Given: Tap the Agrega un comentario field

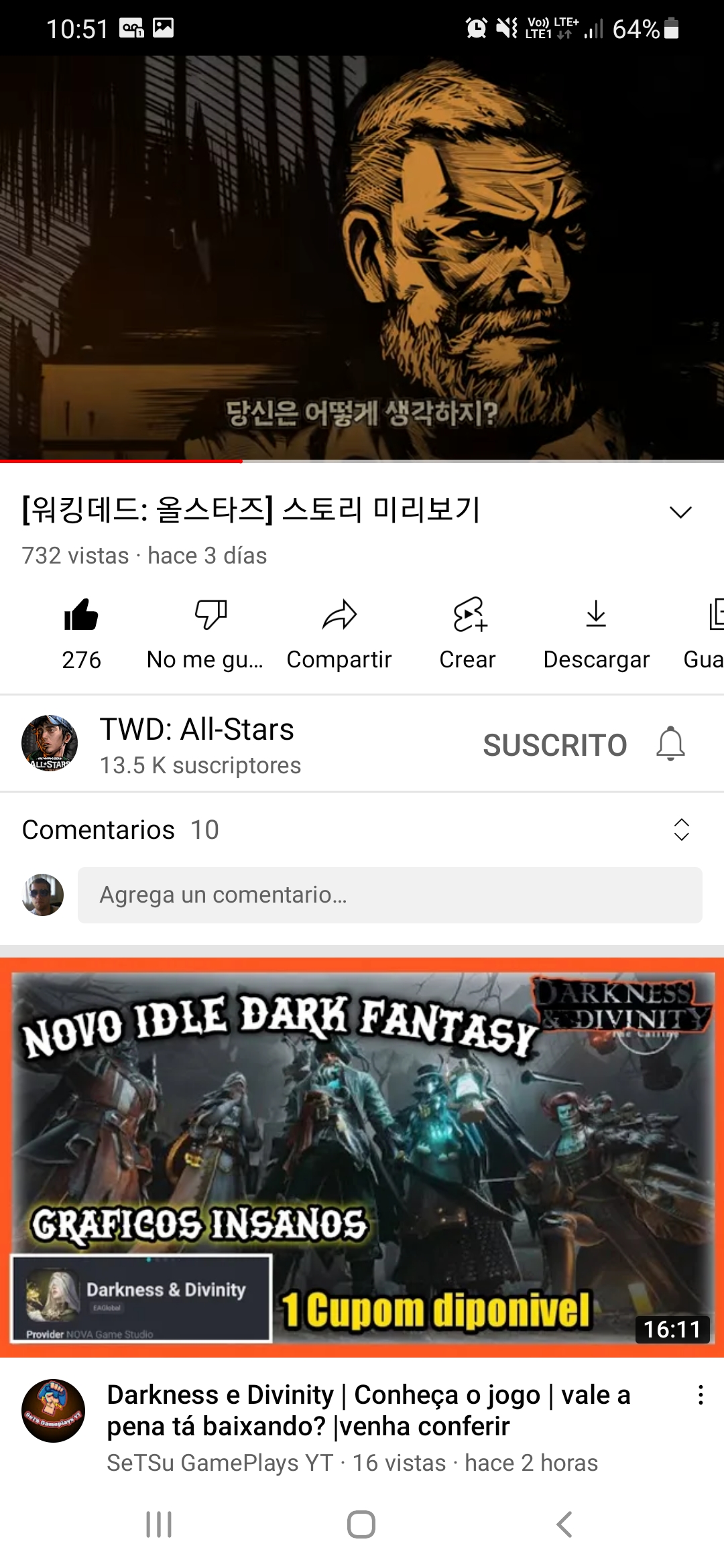Looking at the screenshot, I should 389,895.
